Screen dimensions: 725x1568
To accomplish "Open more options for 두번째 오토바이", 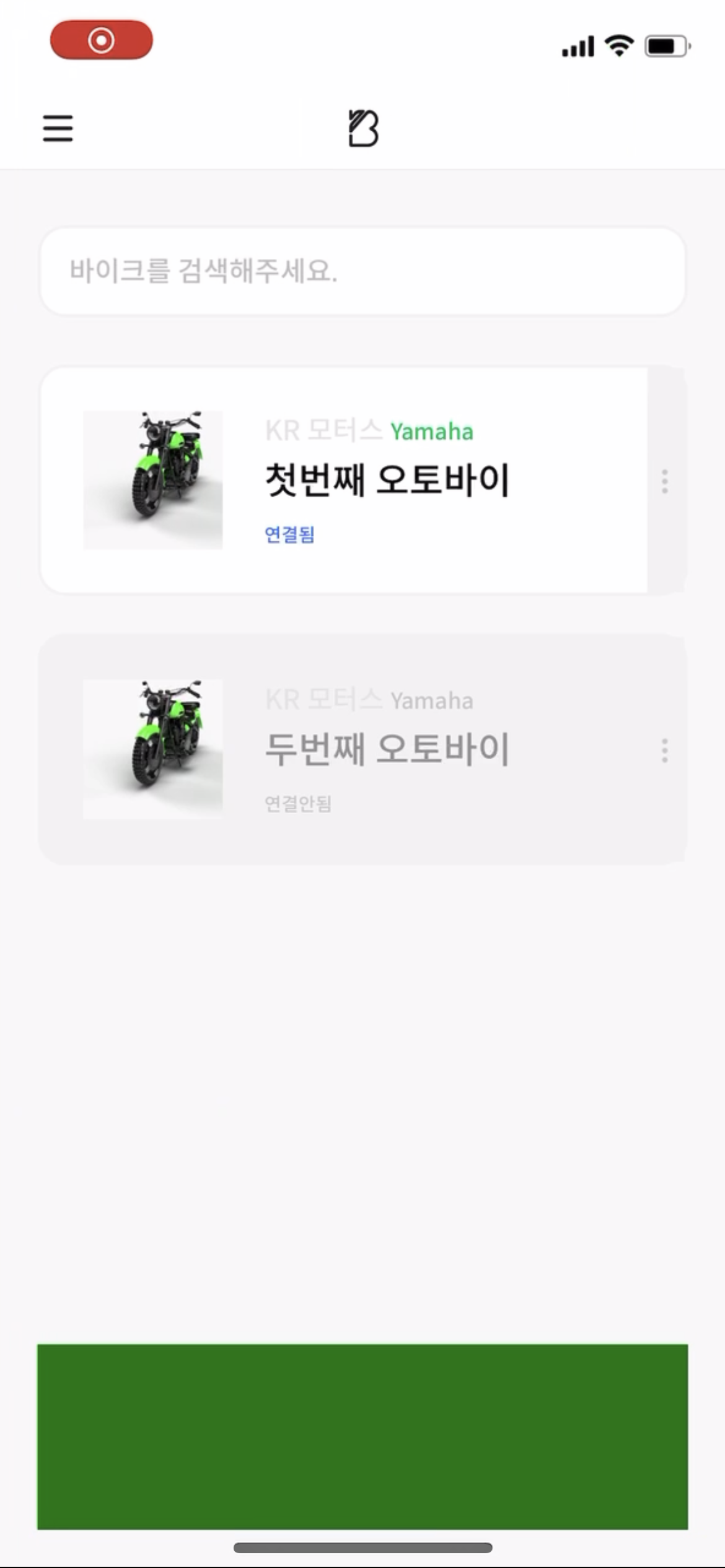I will click(x=665, y=751).
